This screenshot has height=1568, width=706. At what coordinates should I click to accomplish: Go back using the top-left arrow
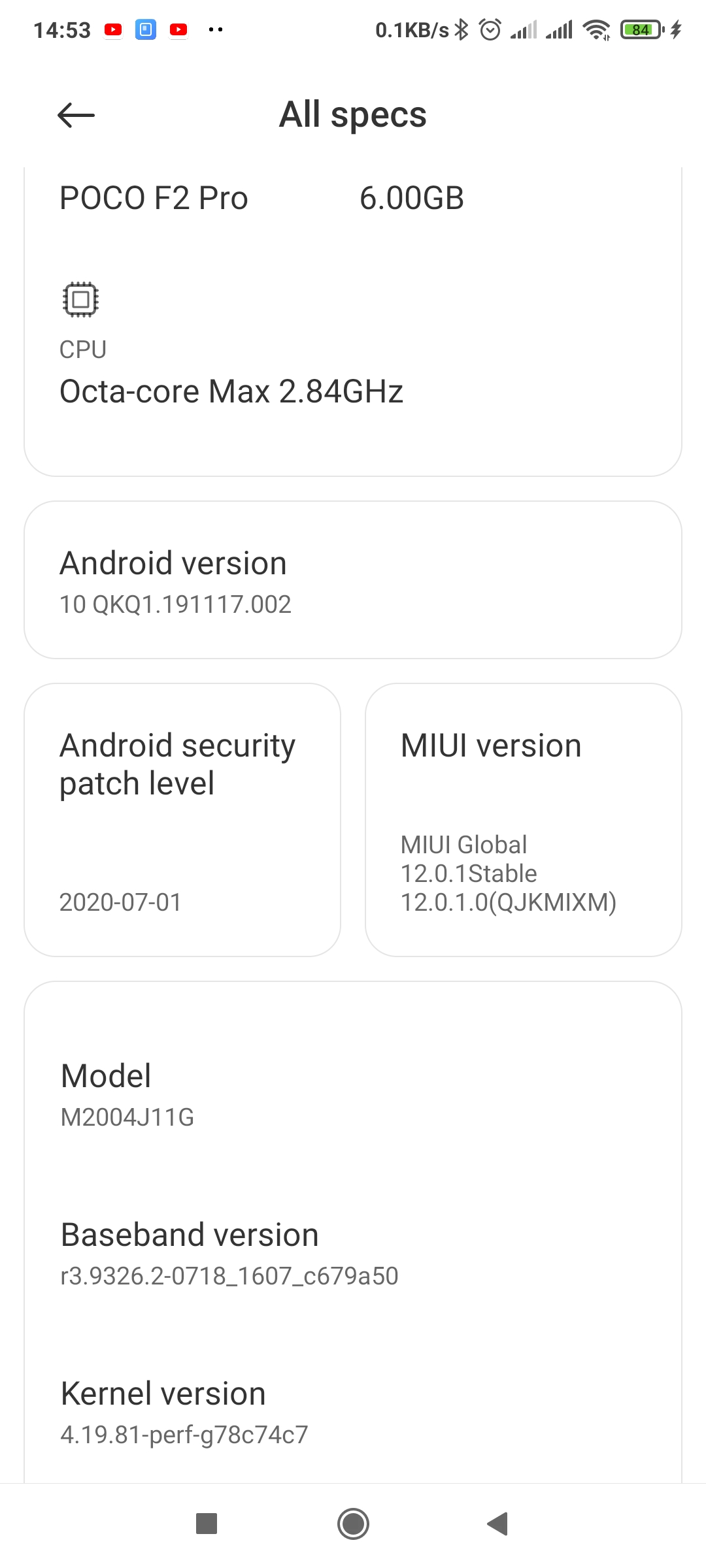76,116
